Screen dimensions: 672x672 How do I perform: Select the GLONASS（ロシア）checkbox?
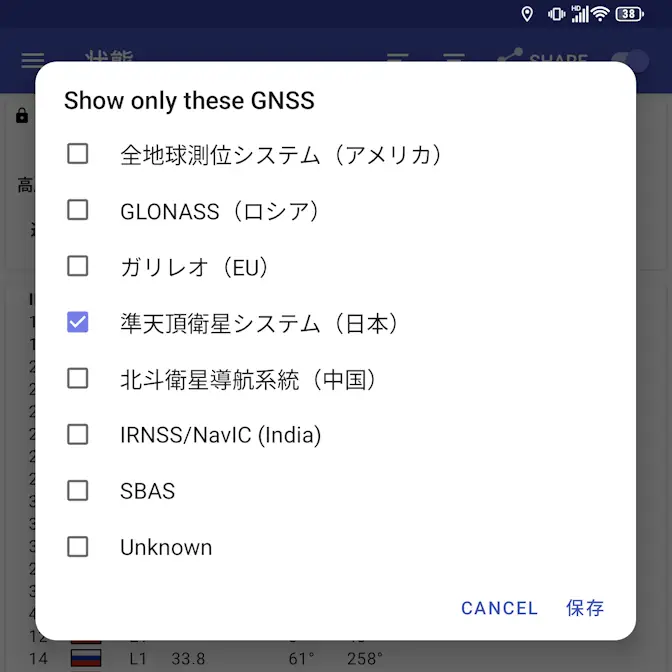pyautogui.click(x=77, y=210)
